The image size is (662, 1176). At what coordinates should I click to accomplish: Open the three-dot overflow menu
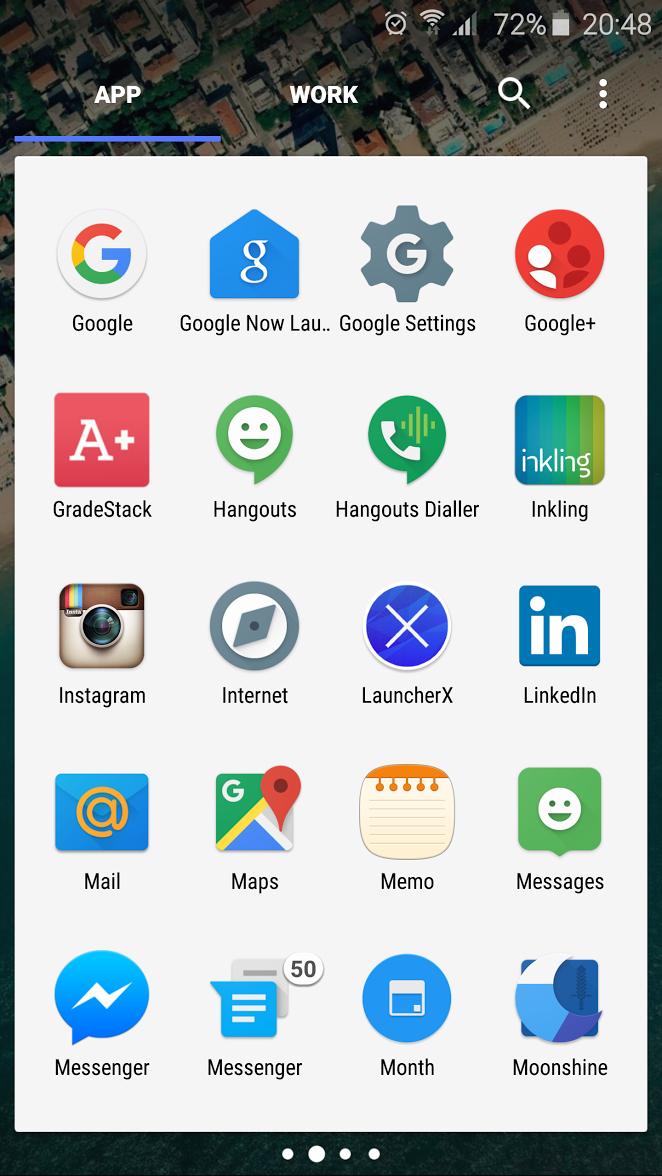click(x=603, y=94)
